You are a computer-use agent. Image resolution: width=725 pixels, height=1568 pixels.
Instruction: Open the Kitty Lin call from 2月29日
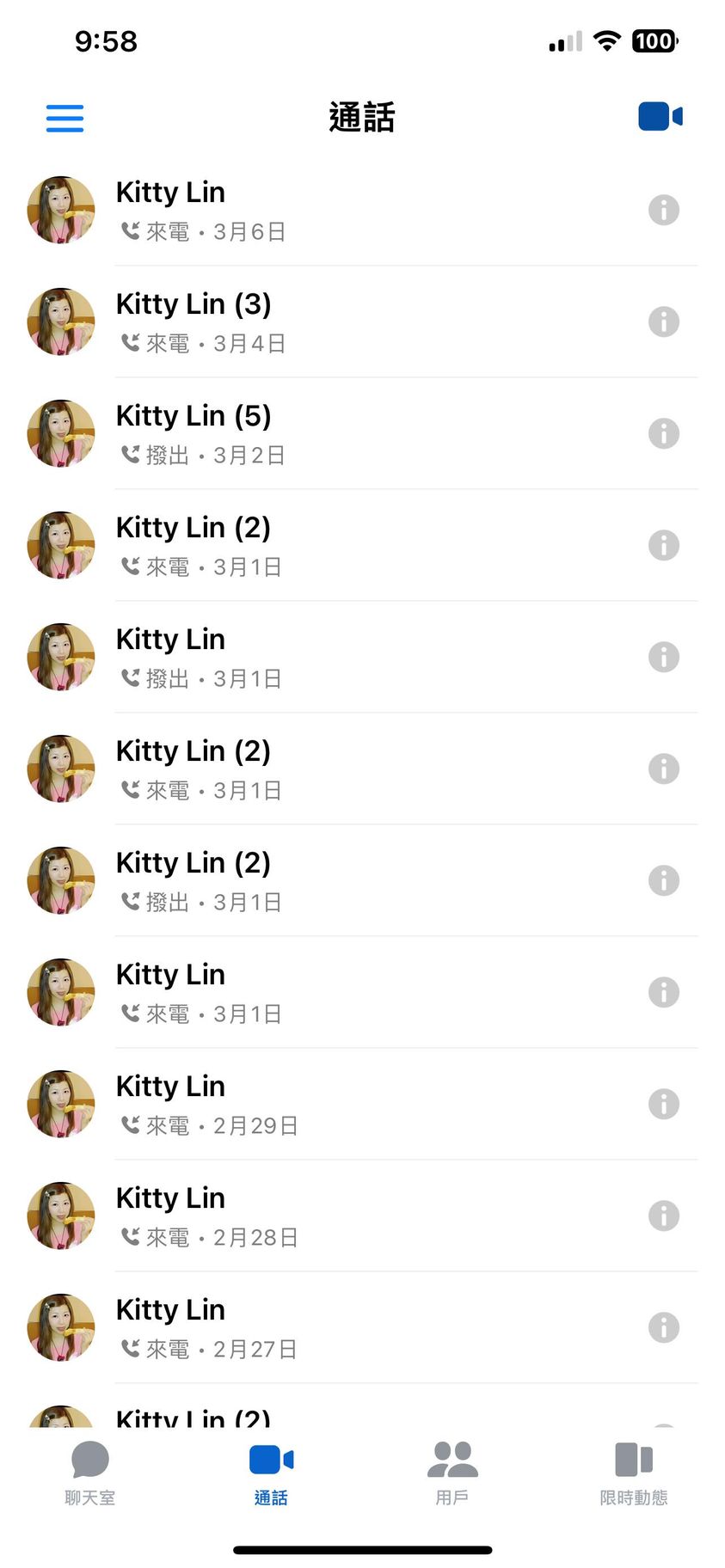(344, 1105)
